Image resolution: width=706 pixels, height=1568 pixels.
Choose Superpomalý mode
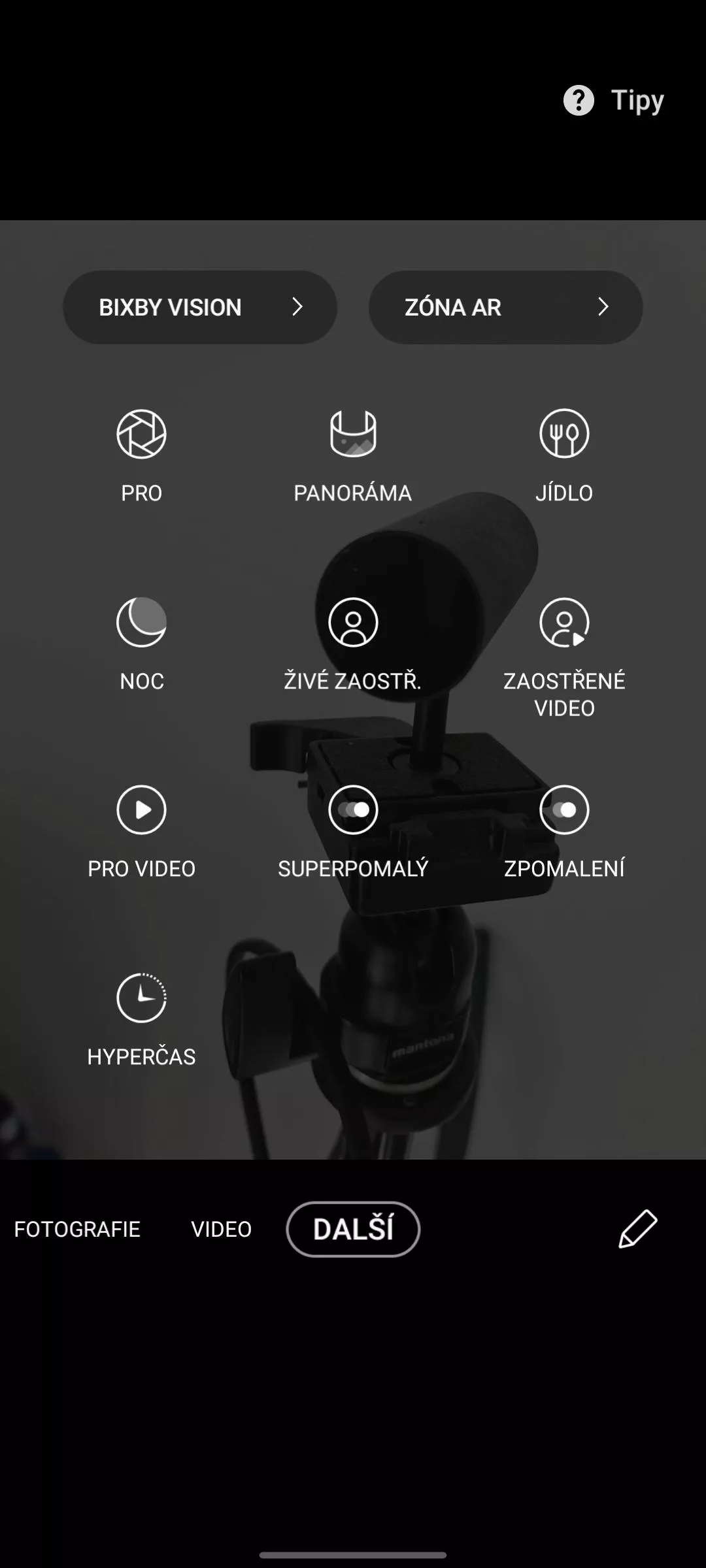(353, 832)
